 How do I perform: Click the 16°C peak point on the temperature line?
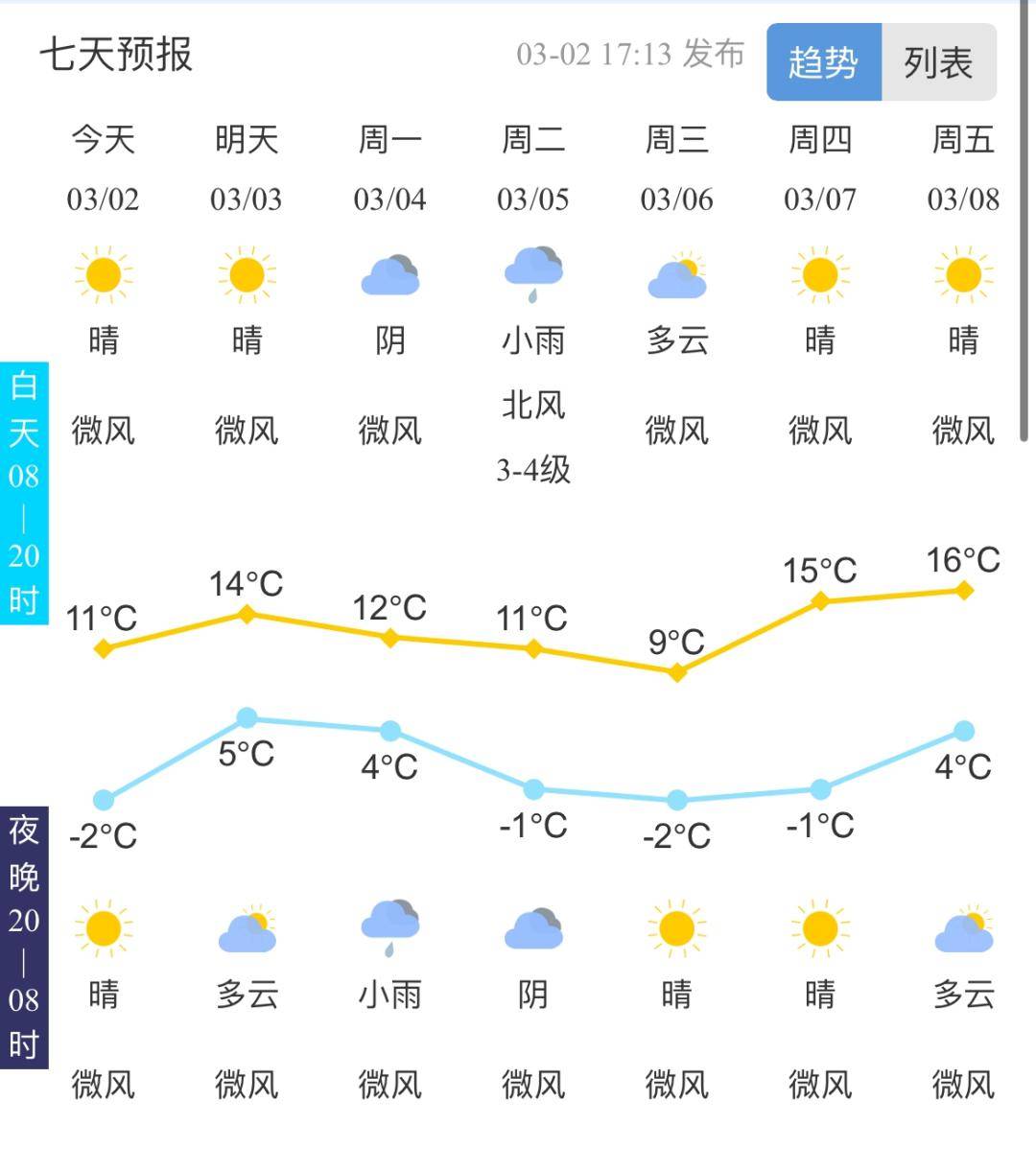[964, 592]
